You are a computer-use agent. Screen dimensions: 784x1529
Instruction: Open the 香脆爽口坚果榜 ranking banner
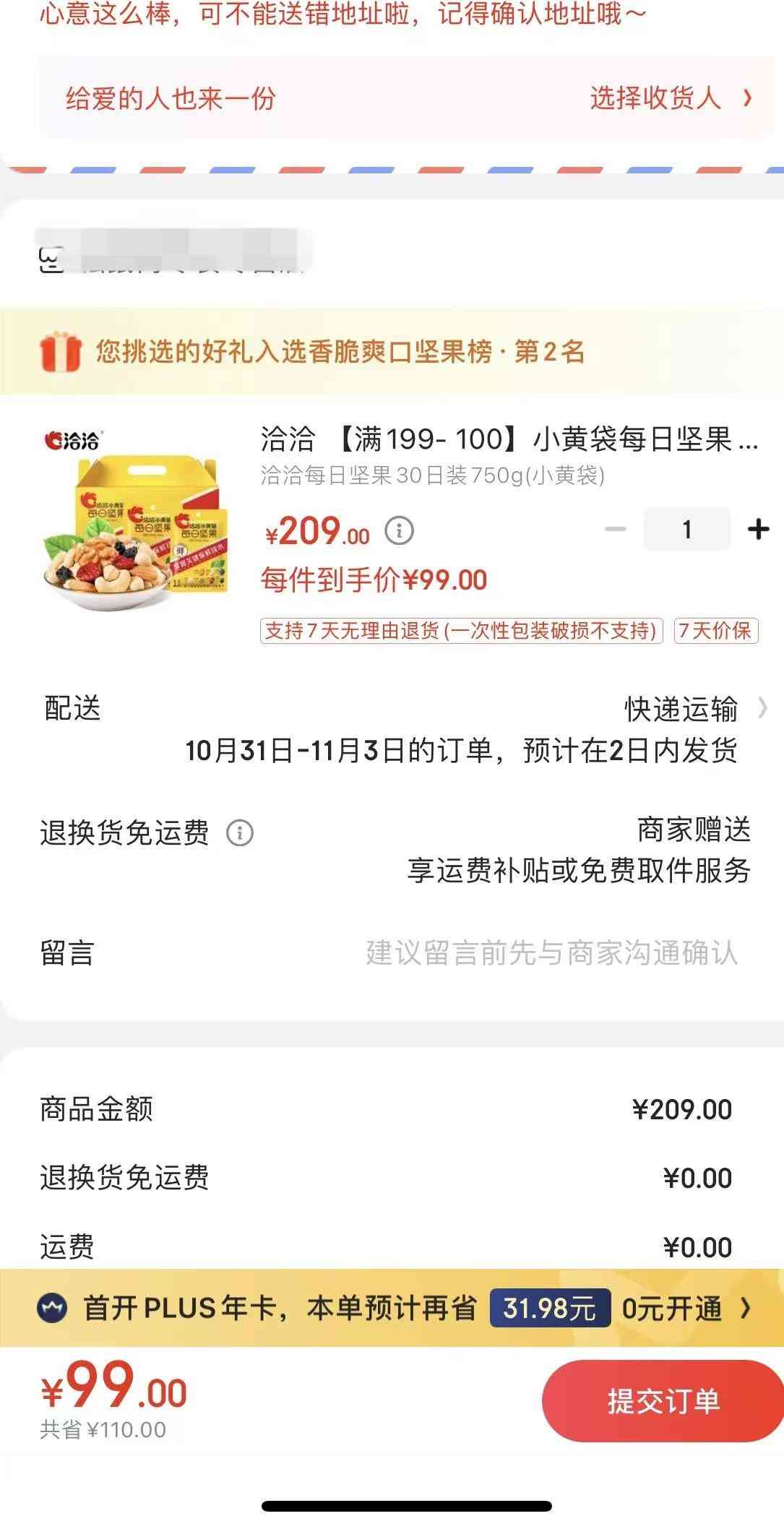coord(340,352)
